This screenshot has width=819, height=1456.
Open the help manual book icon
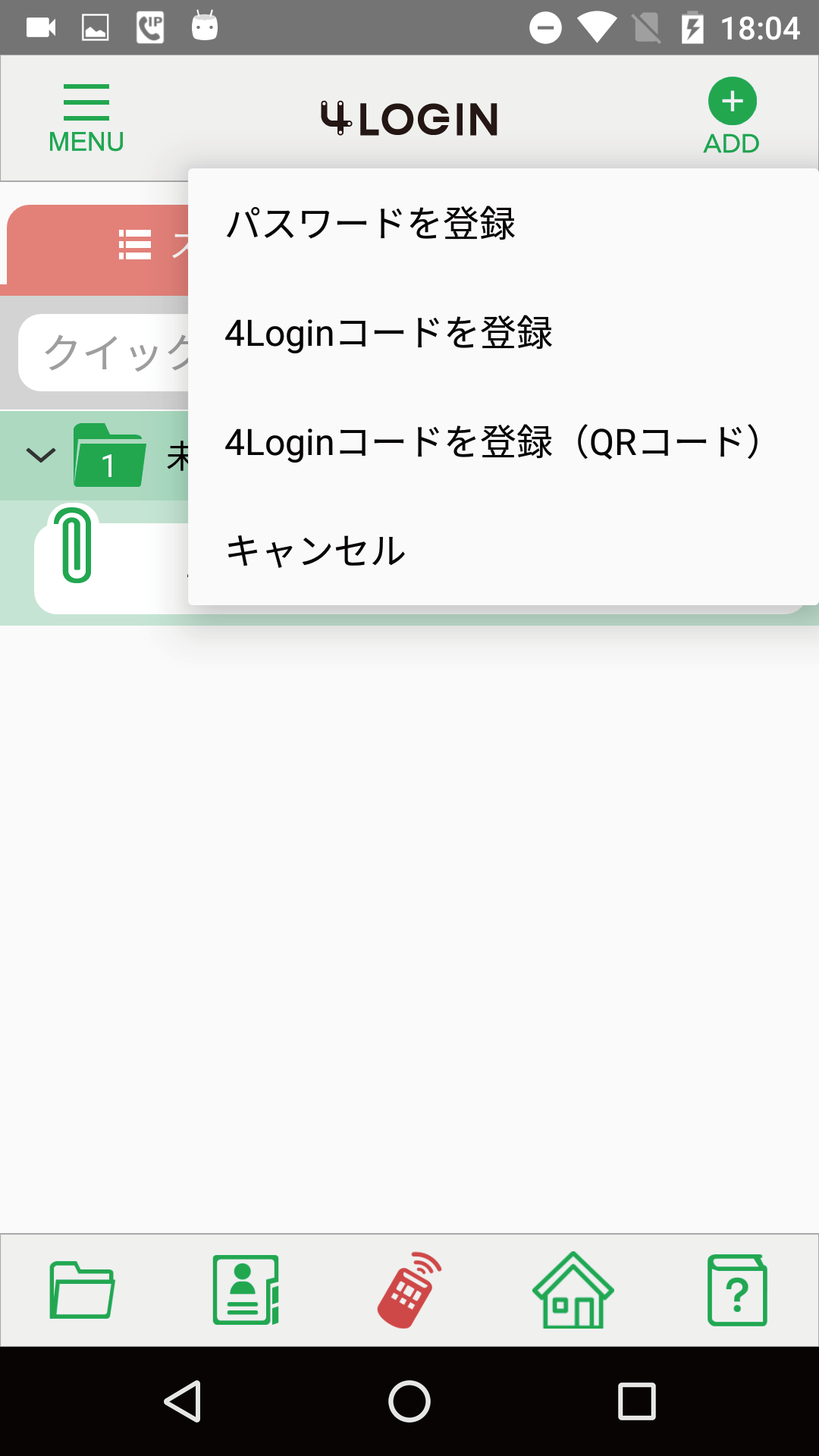pyautogui.click(x=736, y=1289)
